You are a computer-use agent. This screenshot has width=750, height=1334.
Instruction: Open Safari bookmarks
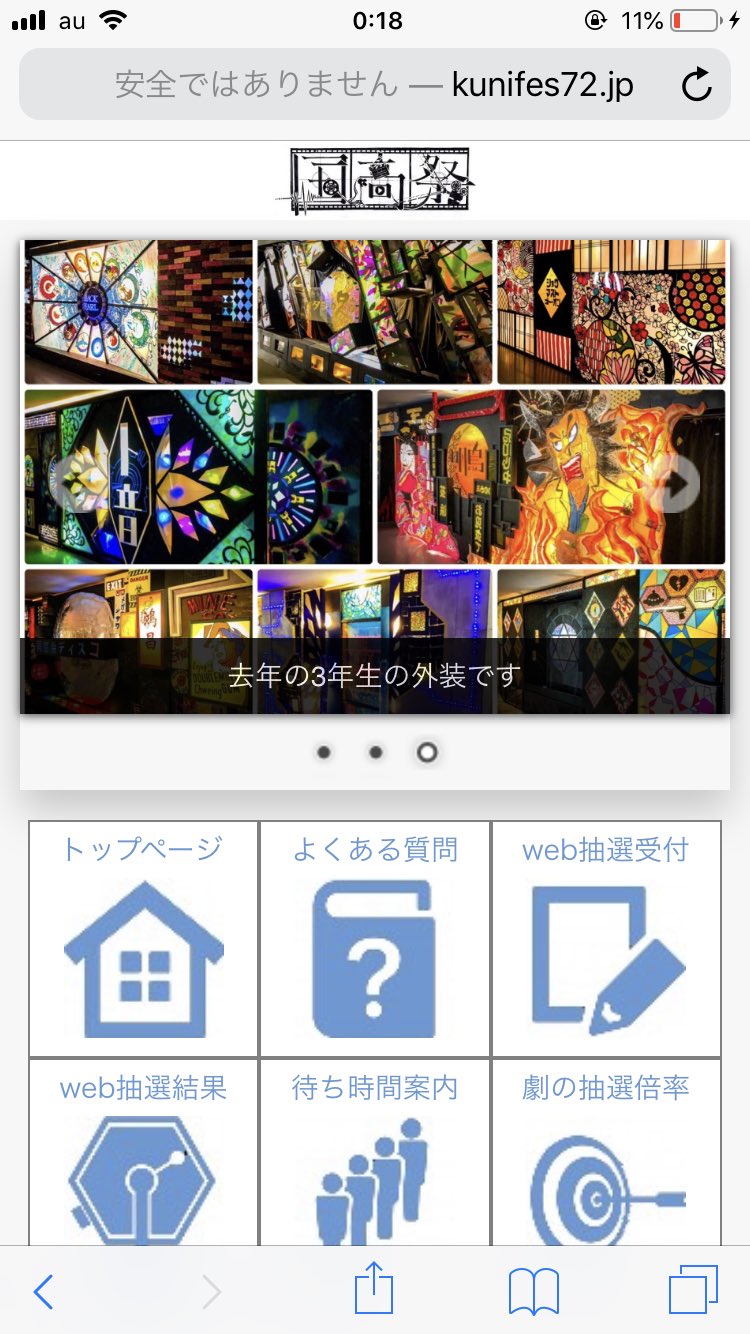[x=533, y=1292]
